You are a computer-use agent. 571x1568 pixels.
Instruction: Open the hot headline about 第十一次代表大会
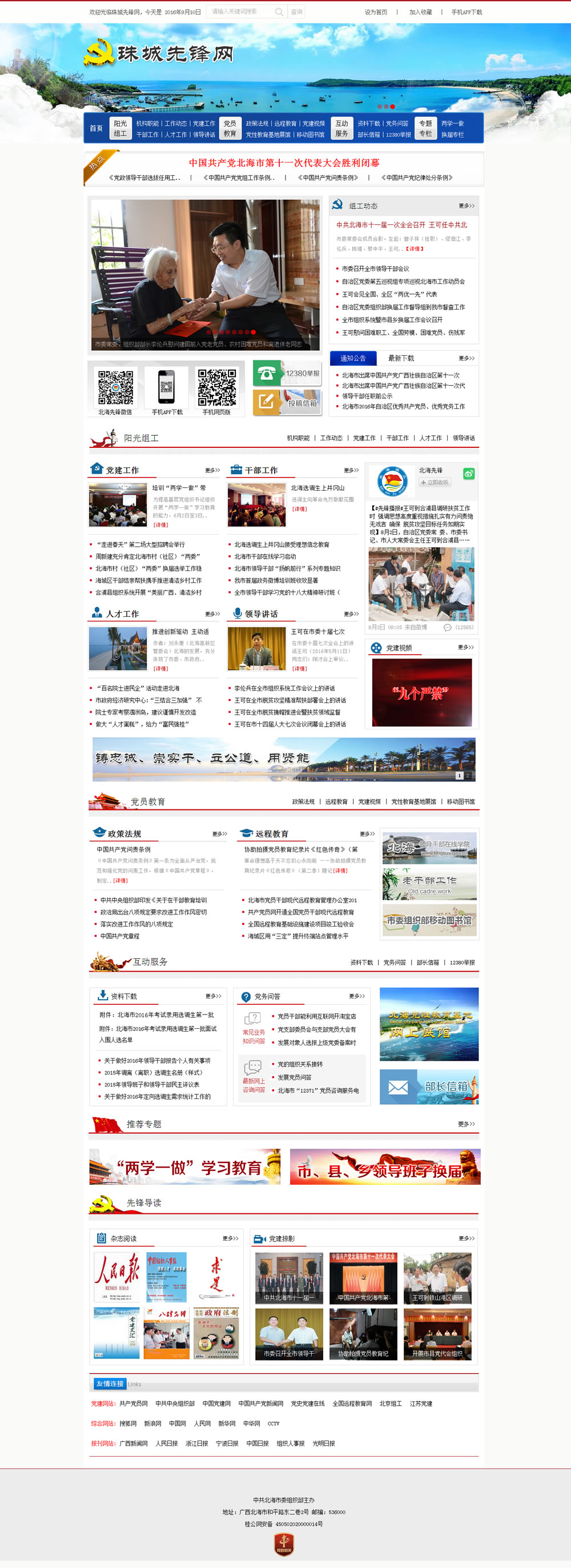[x=284, y=163]
